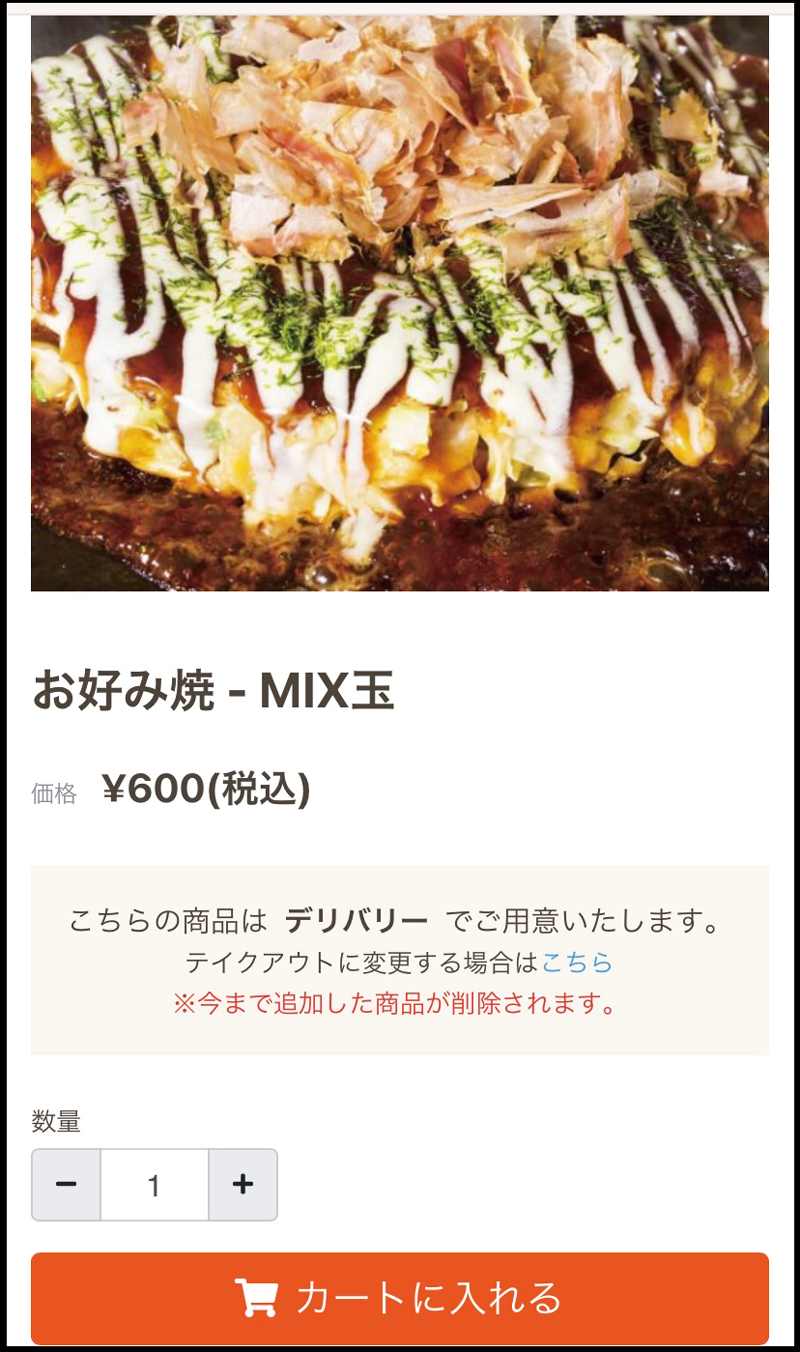Tap the quantity number field

tap(154, 1185)
